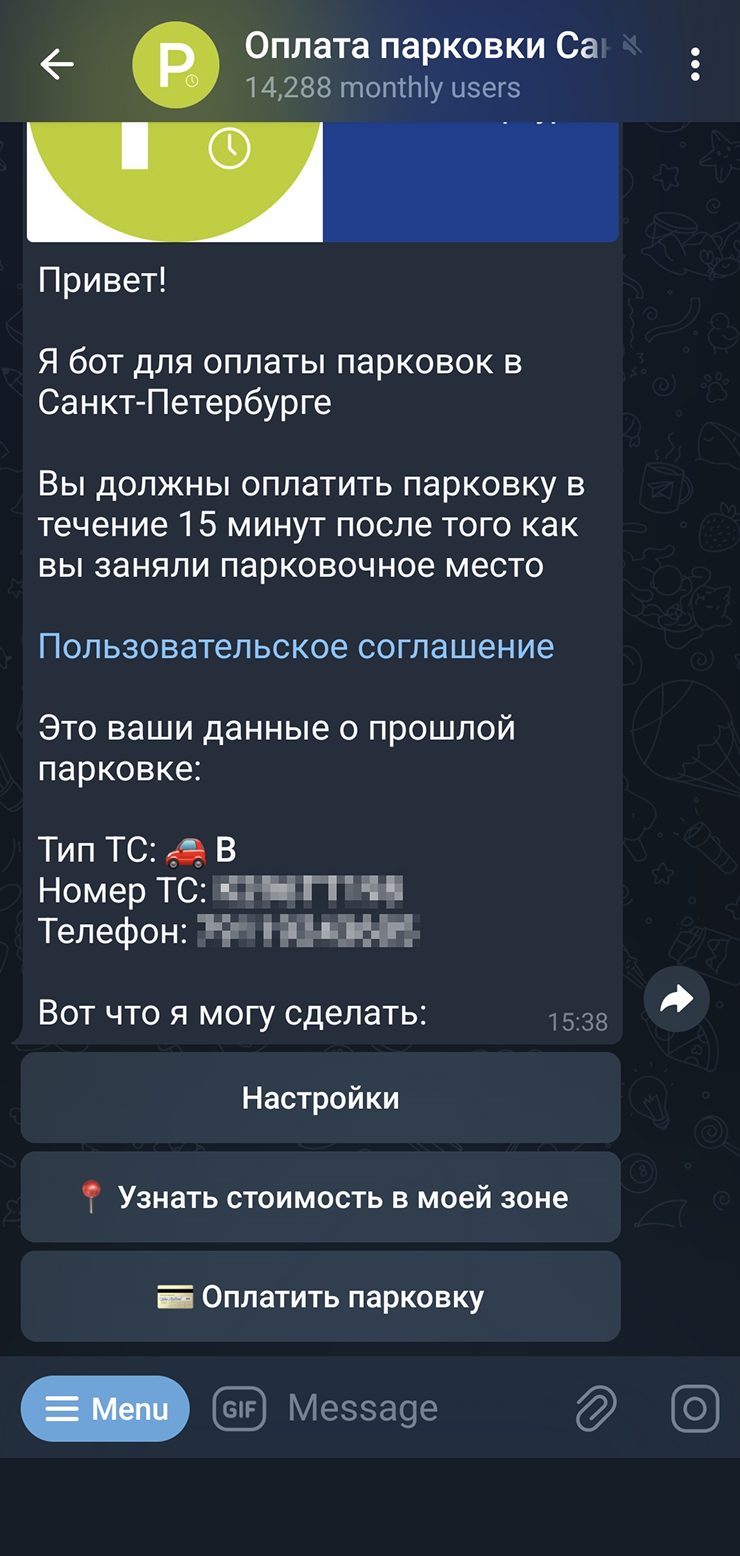Open the Пользовательское соглашение link
Screen dimensions: 740x1556
pyautogui.click(x=296, y=646)
